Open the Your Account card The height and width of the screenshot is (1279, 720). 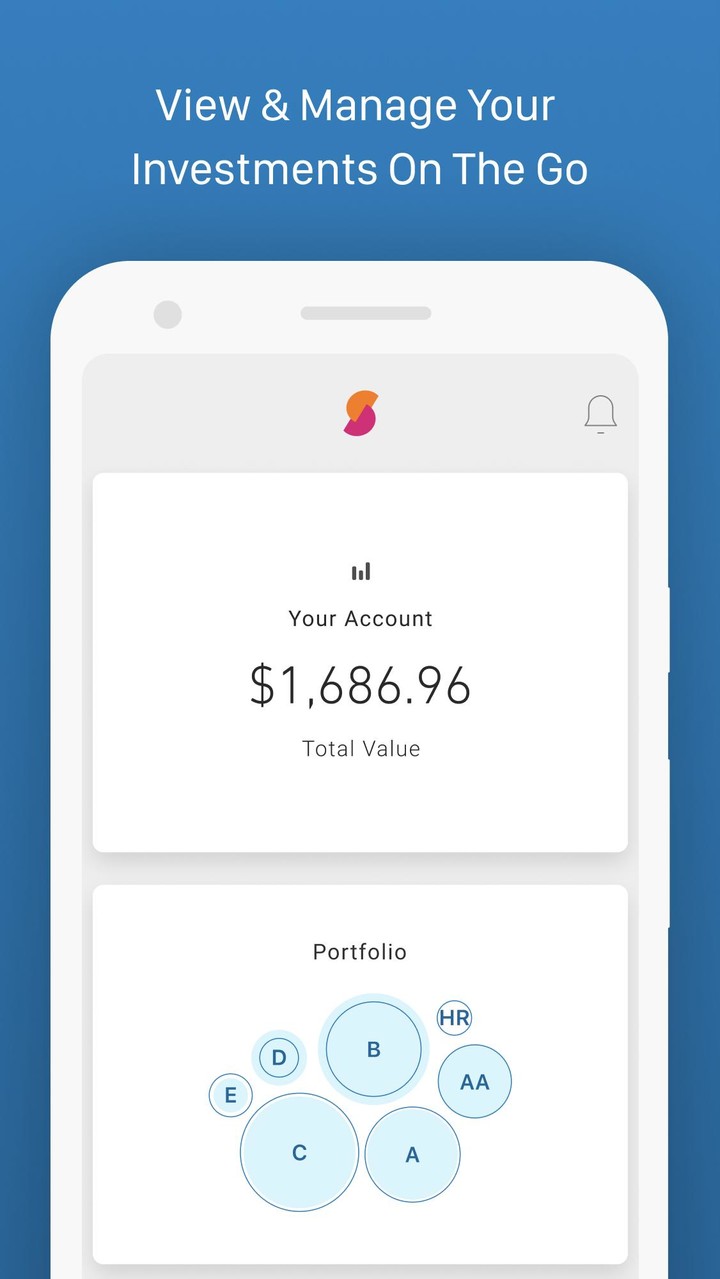(x=360, y=660)
